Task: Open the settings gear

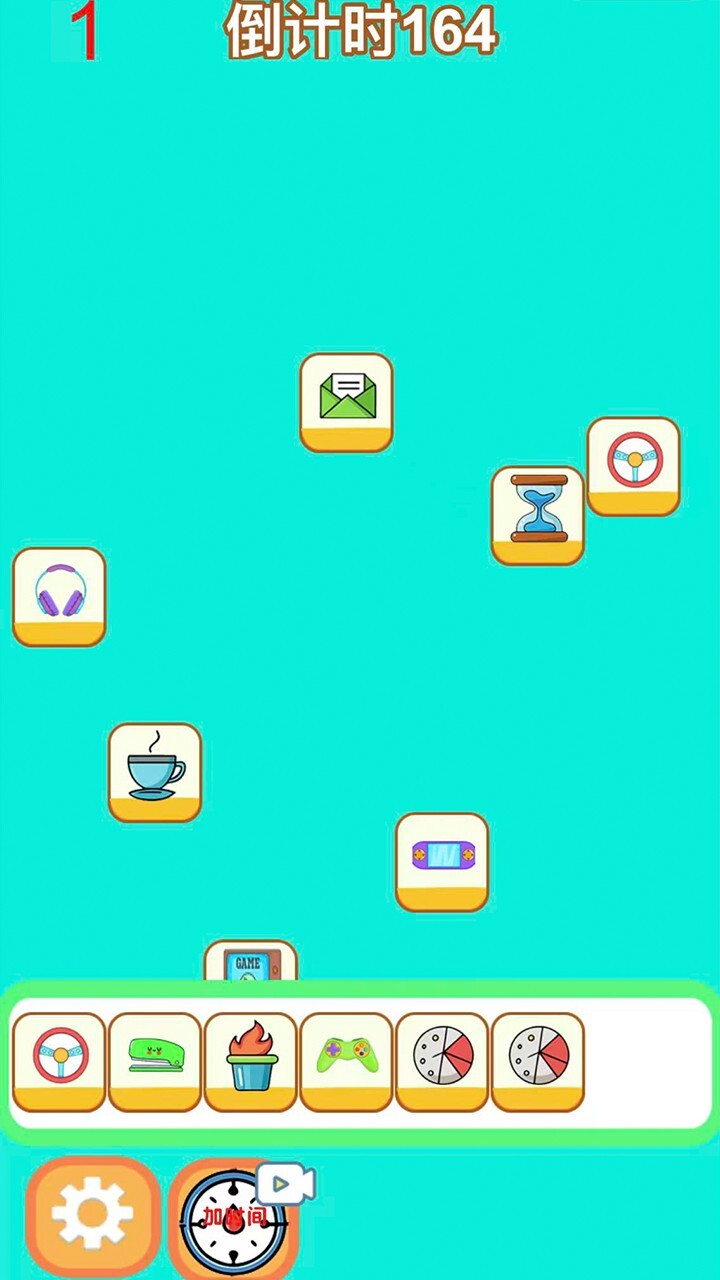Action: (93, 1214)
